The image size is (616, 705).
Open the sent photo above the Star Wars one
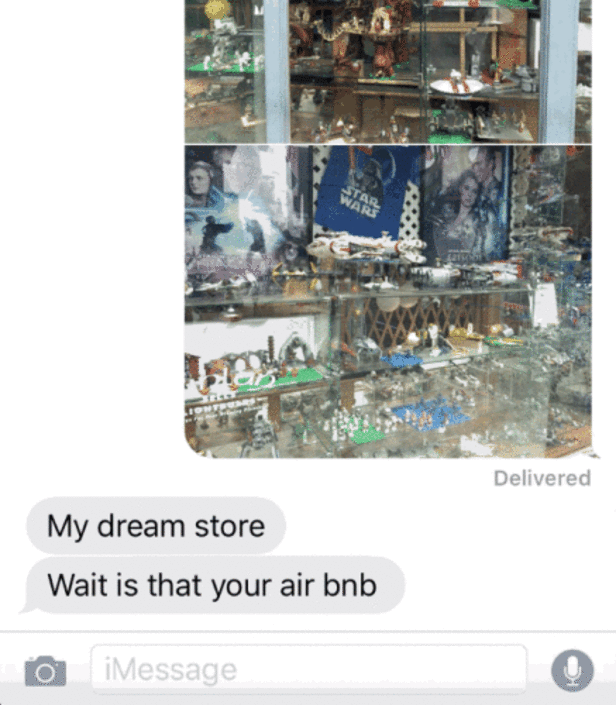pos(388,70)
